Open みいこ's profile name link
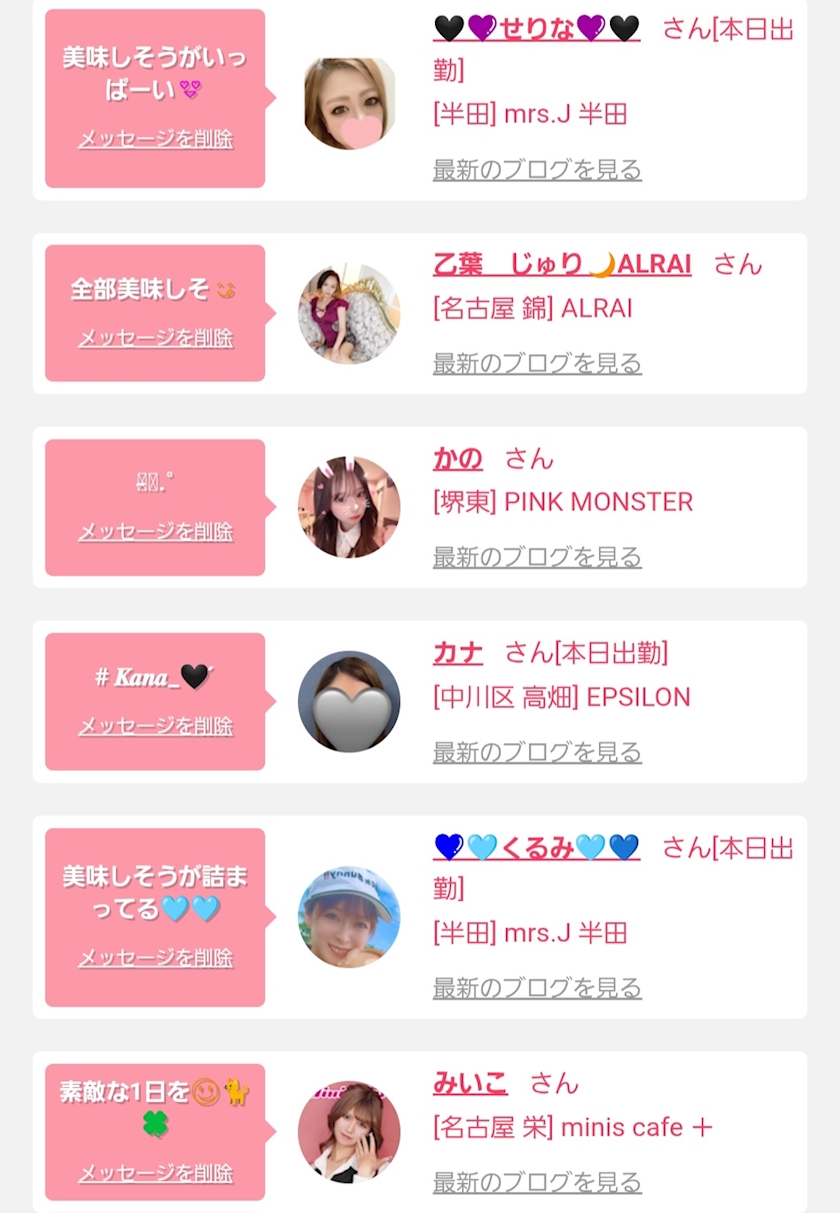 pyautogui.click(x=470, y=1083)
